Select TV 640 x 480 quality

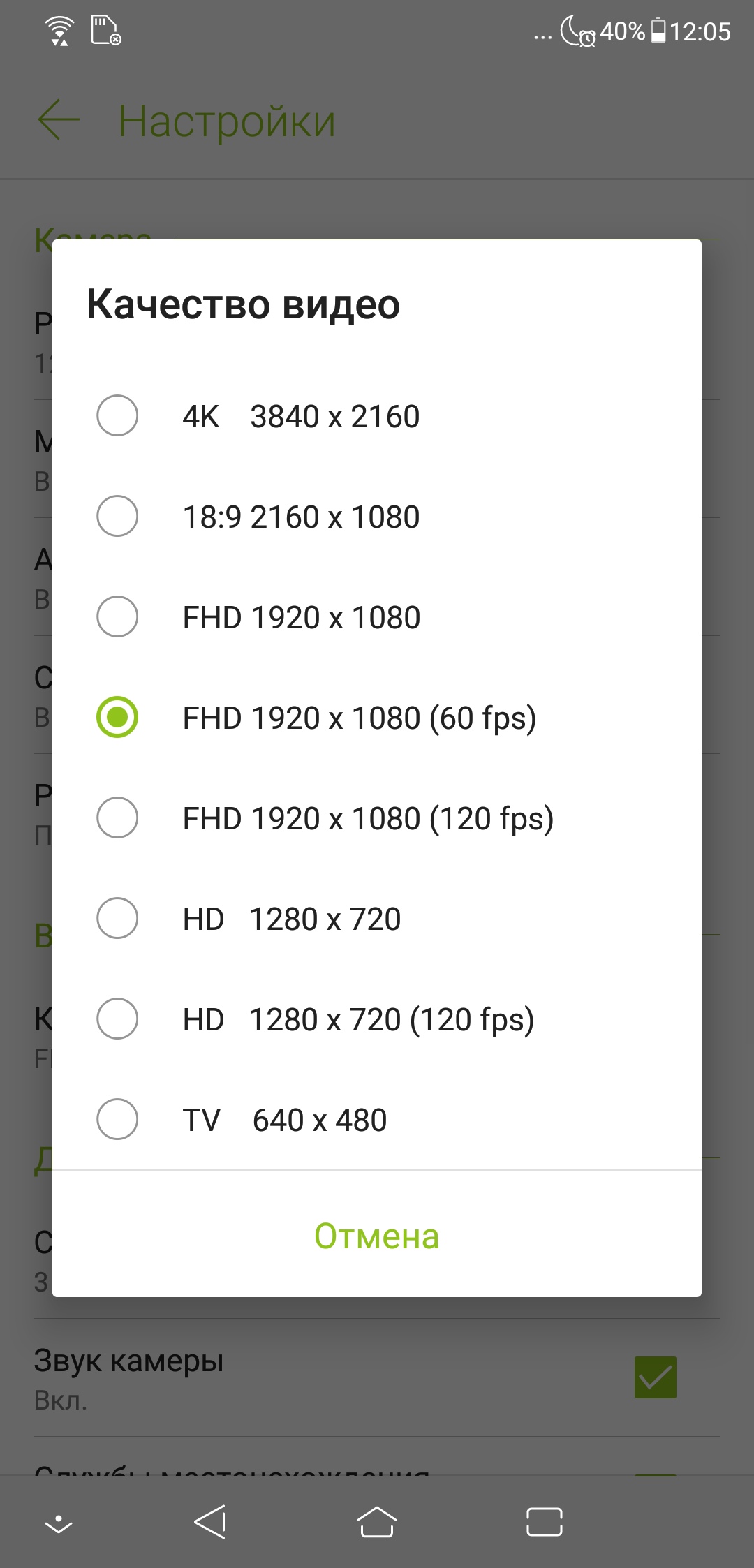377,1120
